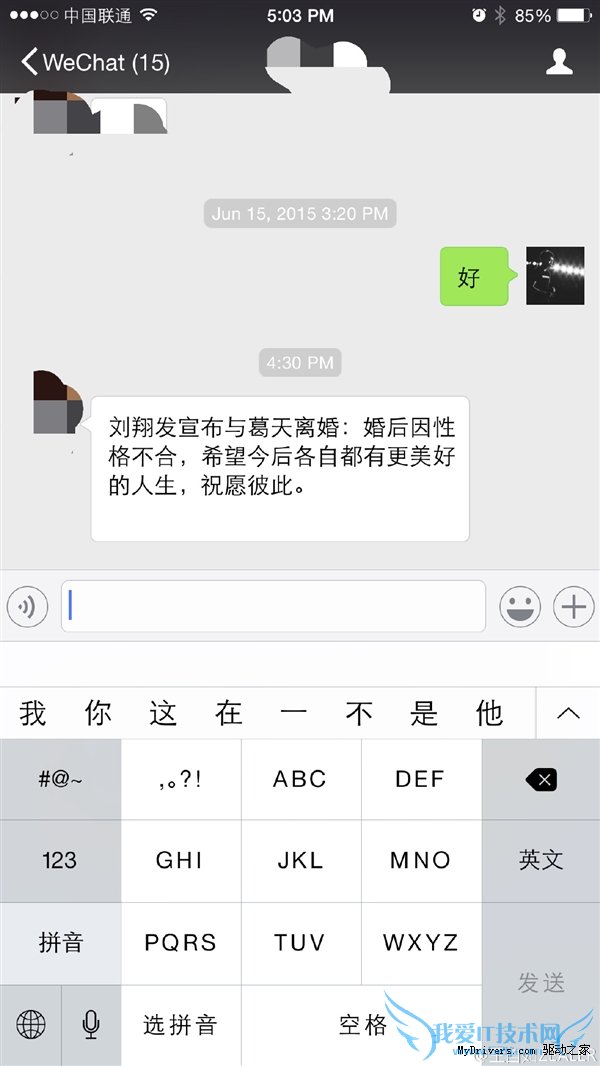Tap the ABC key

click(300, 780)
